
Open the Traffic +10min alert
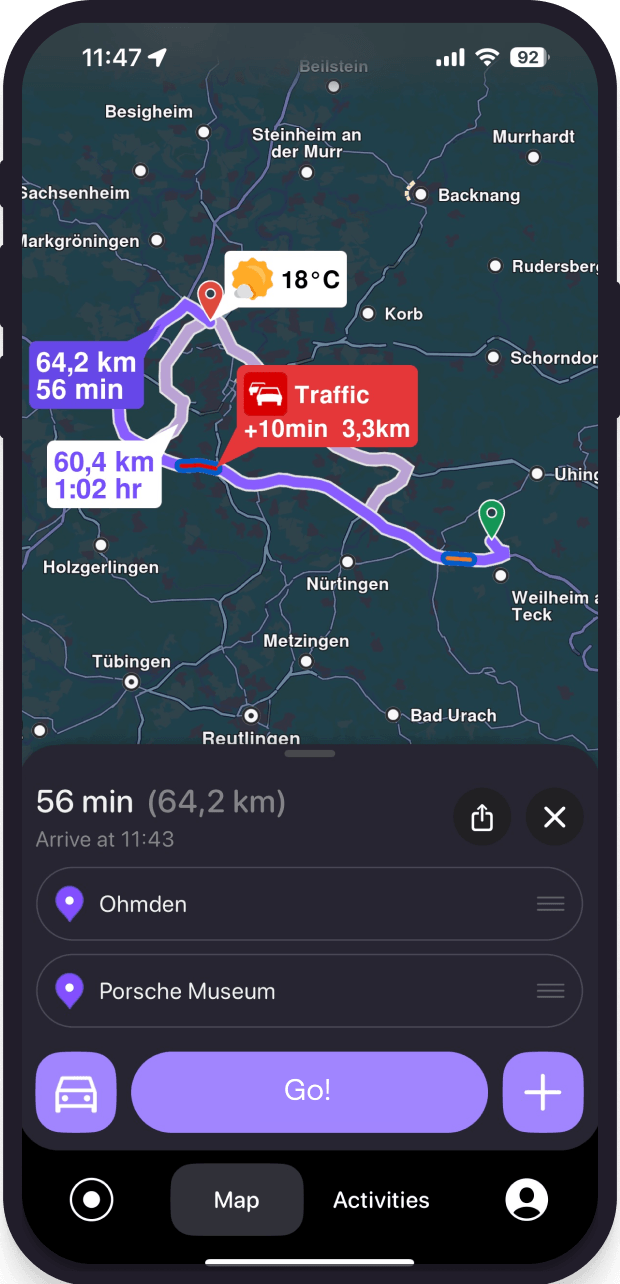(x=328, y=405)
